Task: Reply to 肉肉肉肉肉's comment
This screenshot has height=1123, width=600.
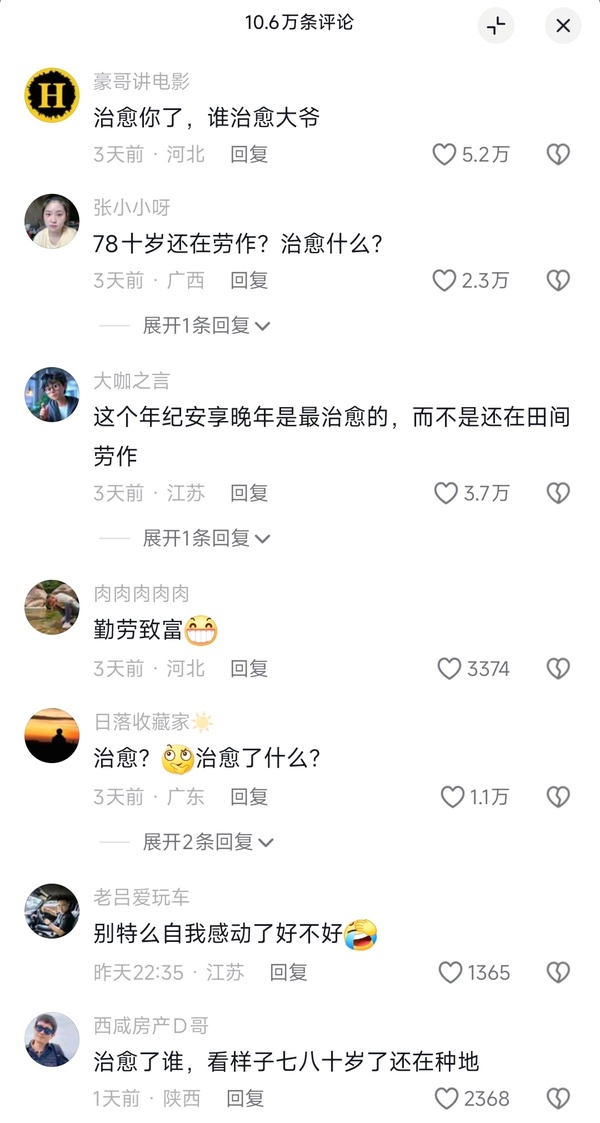Action: click(x=249, y=668)
